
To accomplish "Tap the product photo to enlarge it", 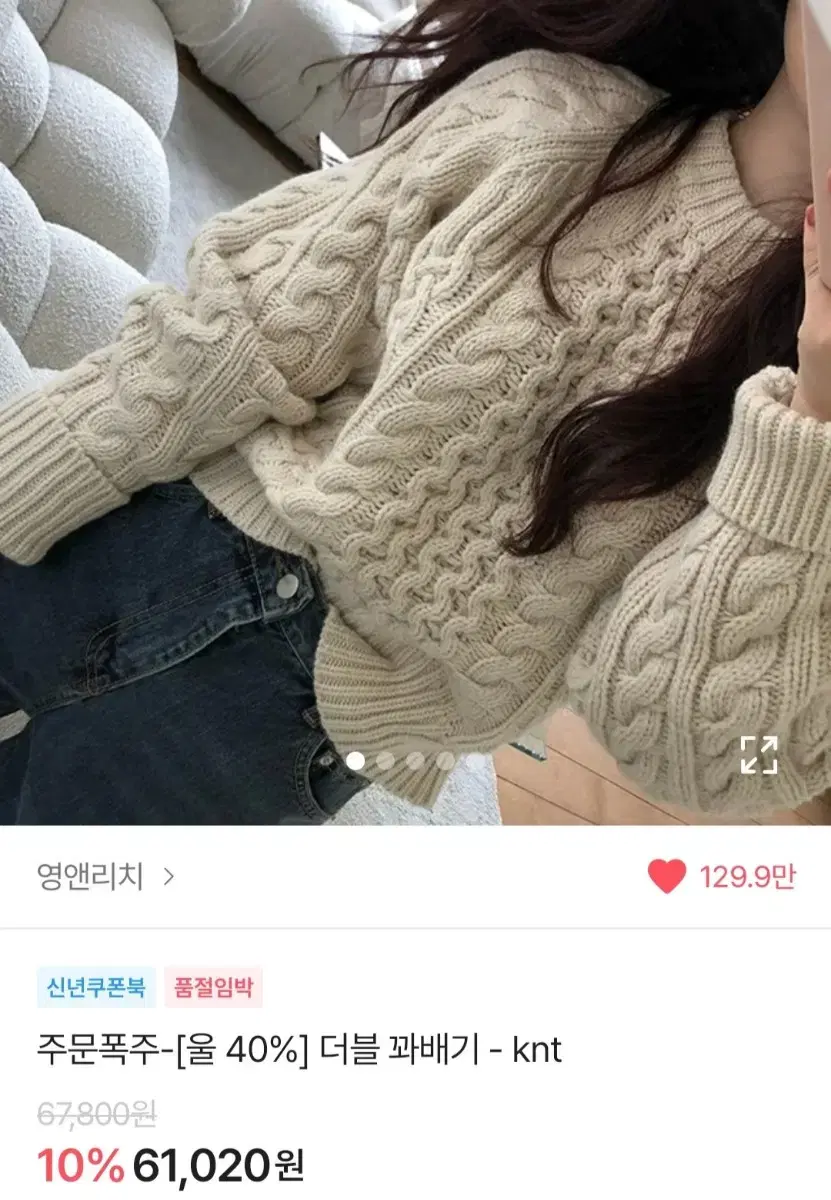I will [415, 400].
